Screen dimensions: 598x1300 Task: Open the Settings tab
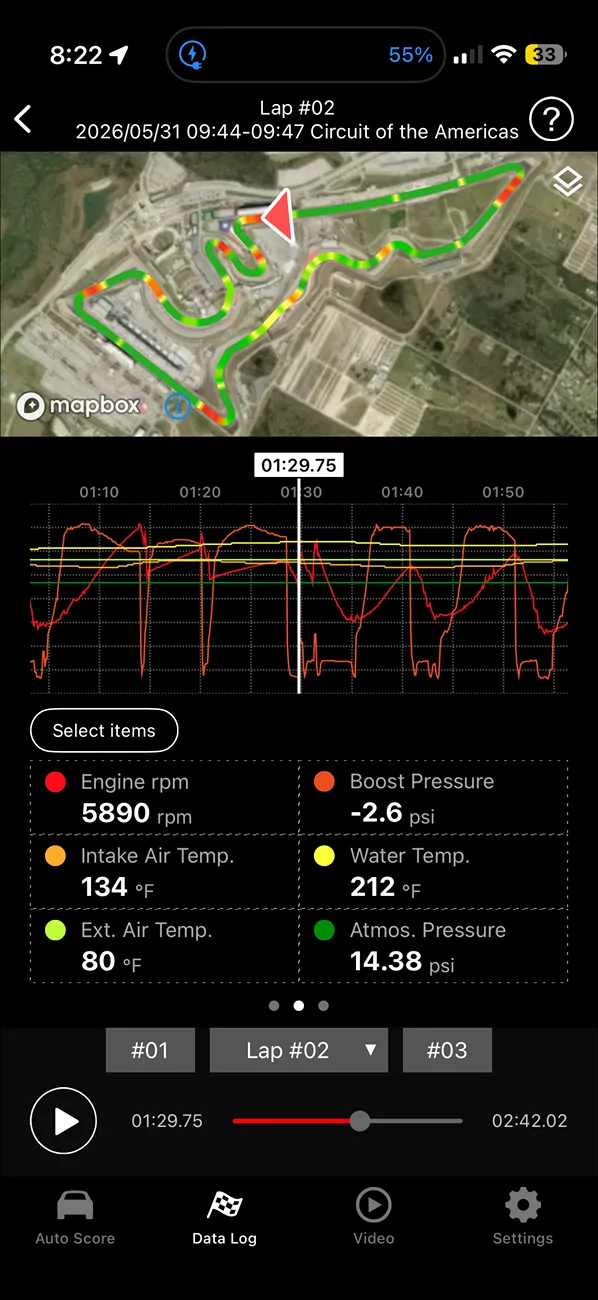click(x=523, y=1217)
